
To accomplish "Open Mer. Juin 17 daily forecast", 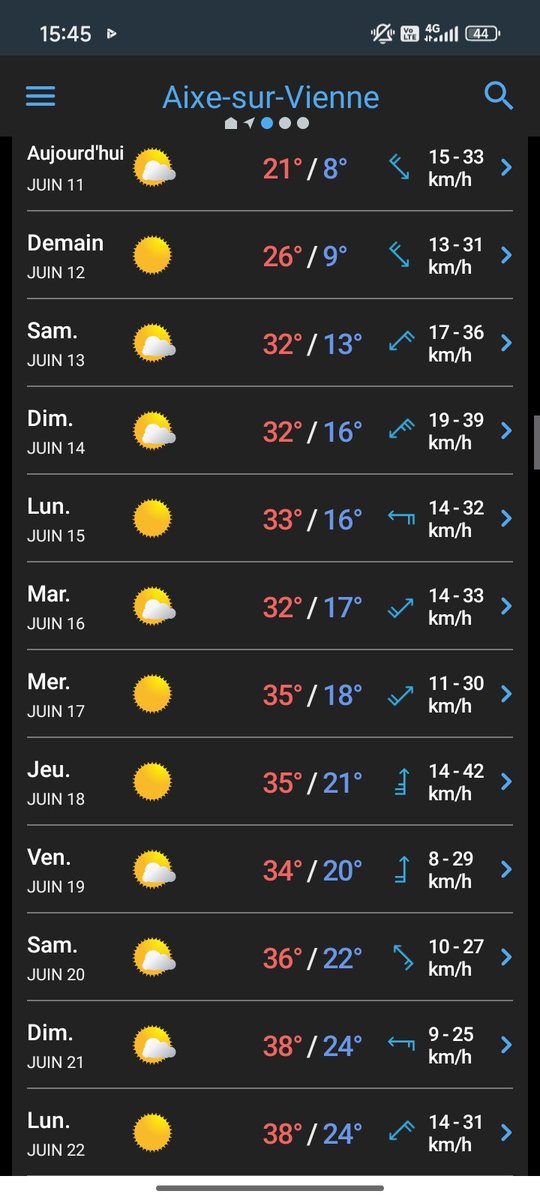I will click(270, 694).
